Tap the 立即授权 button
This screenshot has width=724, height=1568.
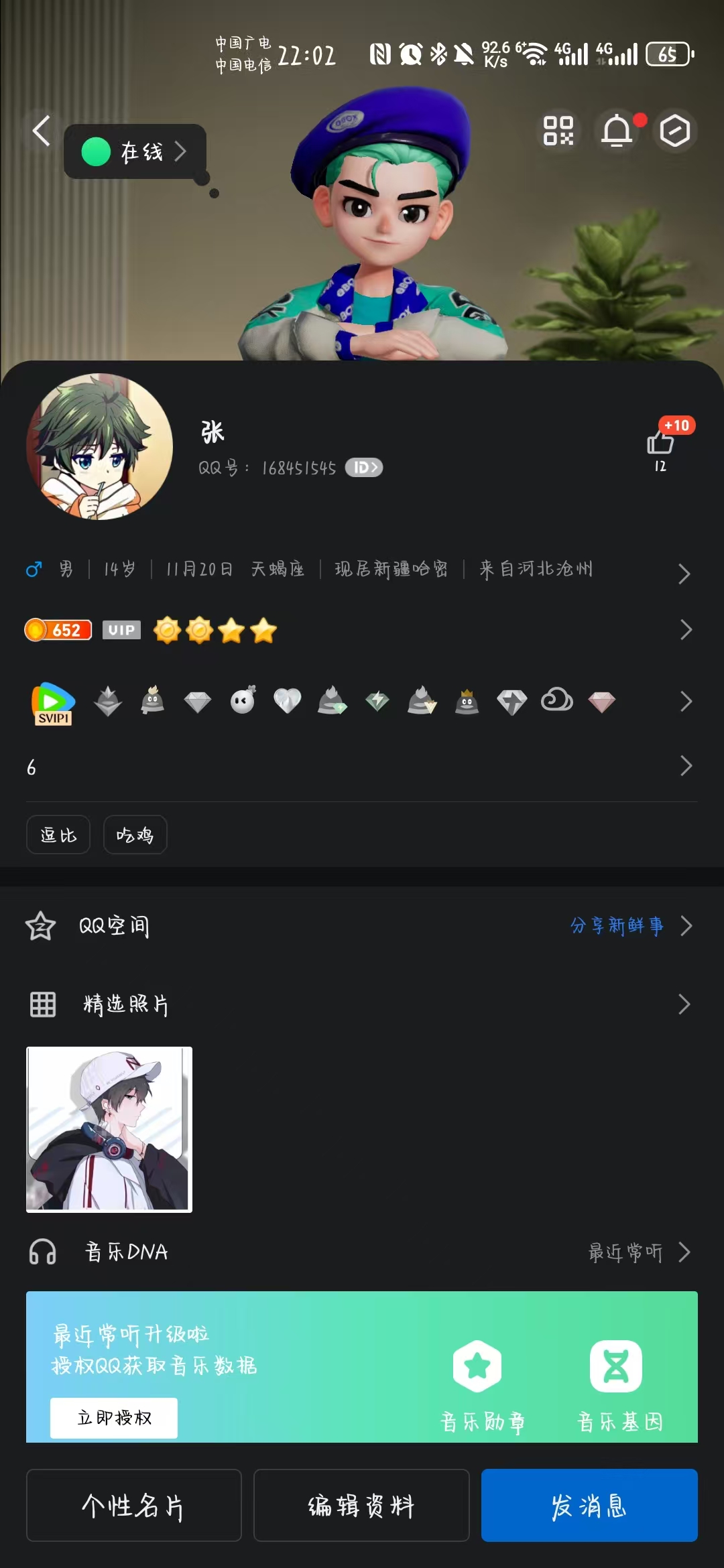pyautogui.click(x=114, y=1418)
